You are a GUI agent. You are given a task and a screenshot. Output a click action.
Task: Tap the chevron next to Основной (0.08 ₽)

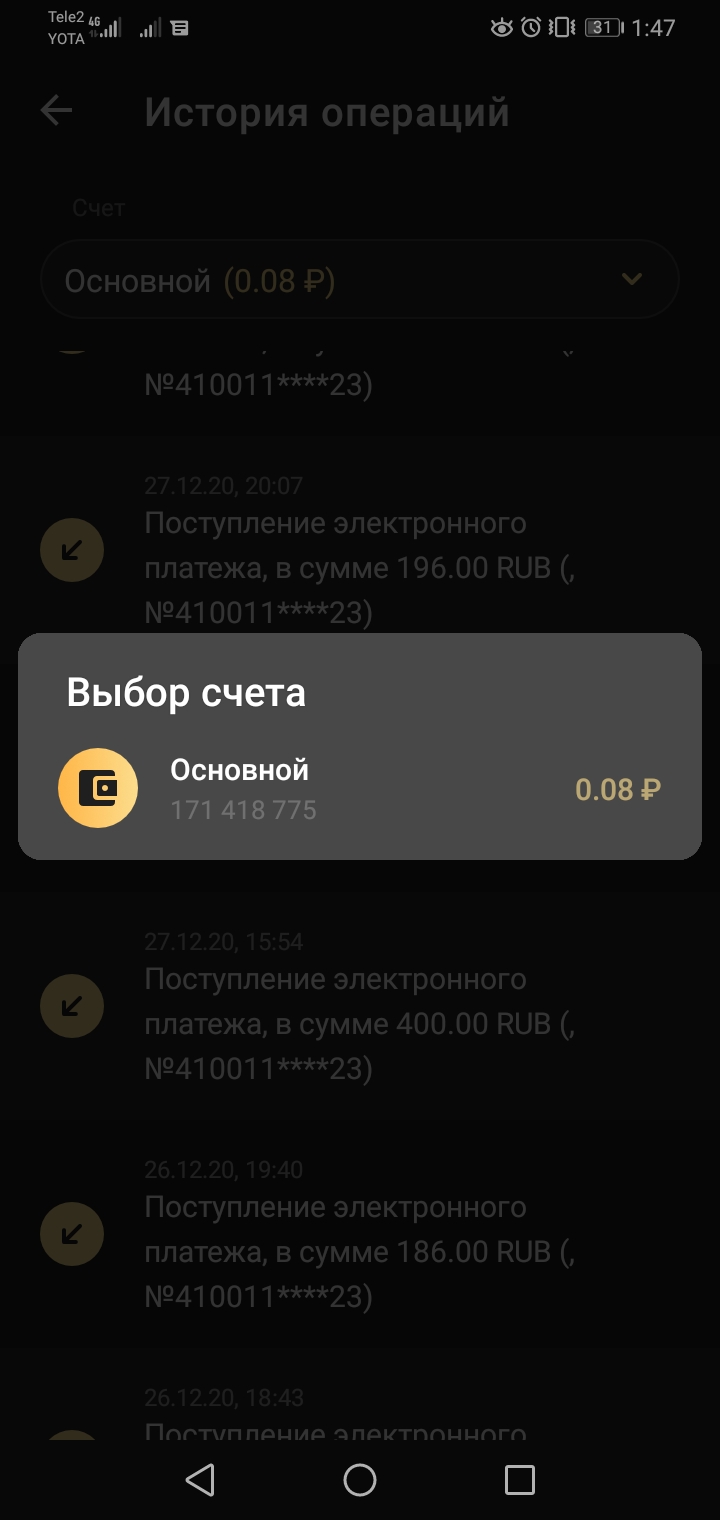(631, 279)
